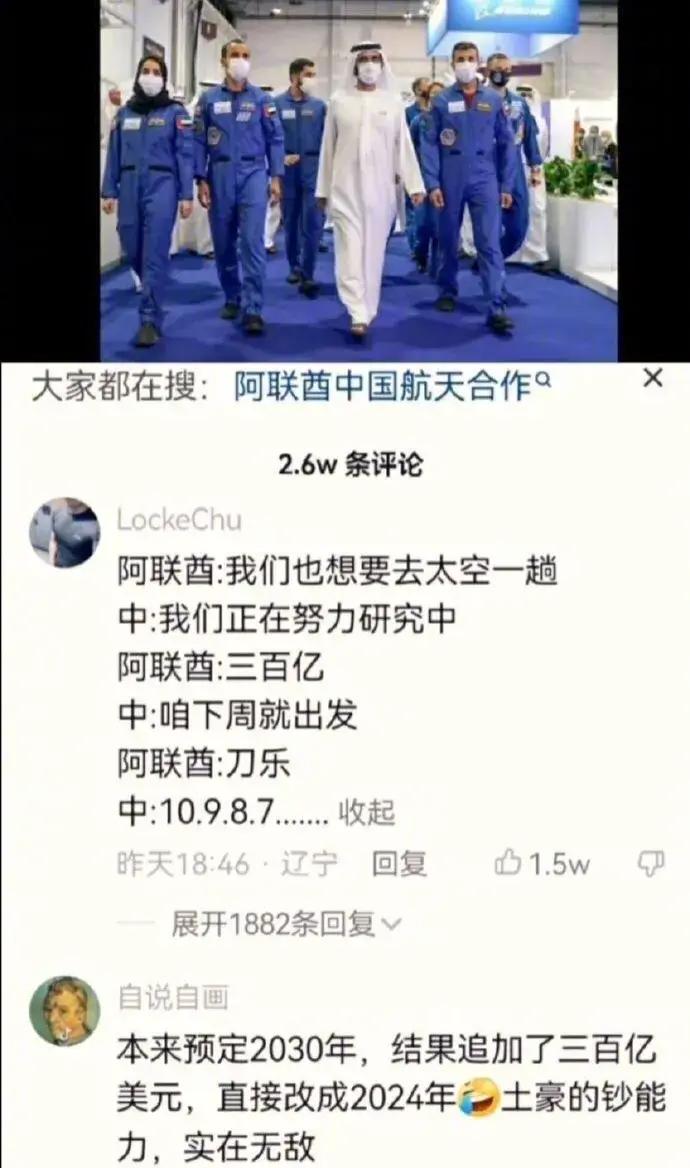Open LockeChu username link
Screen dimensions: 690x1168
[x=179, y=519]
